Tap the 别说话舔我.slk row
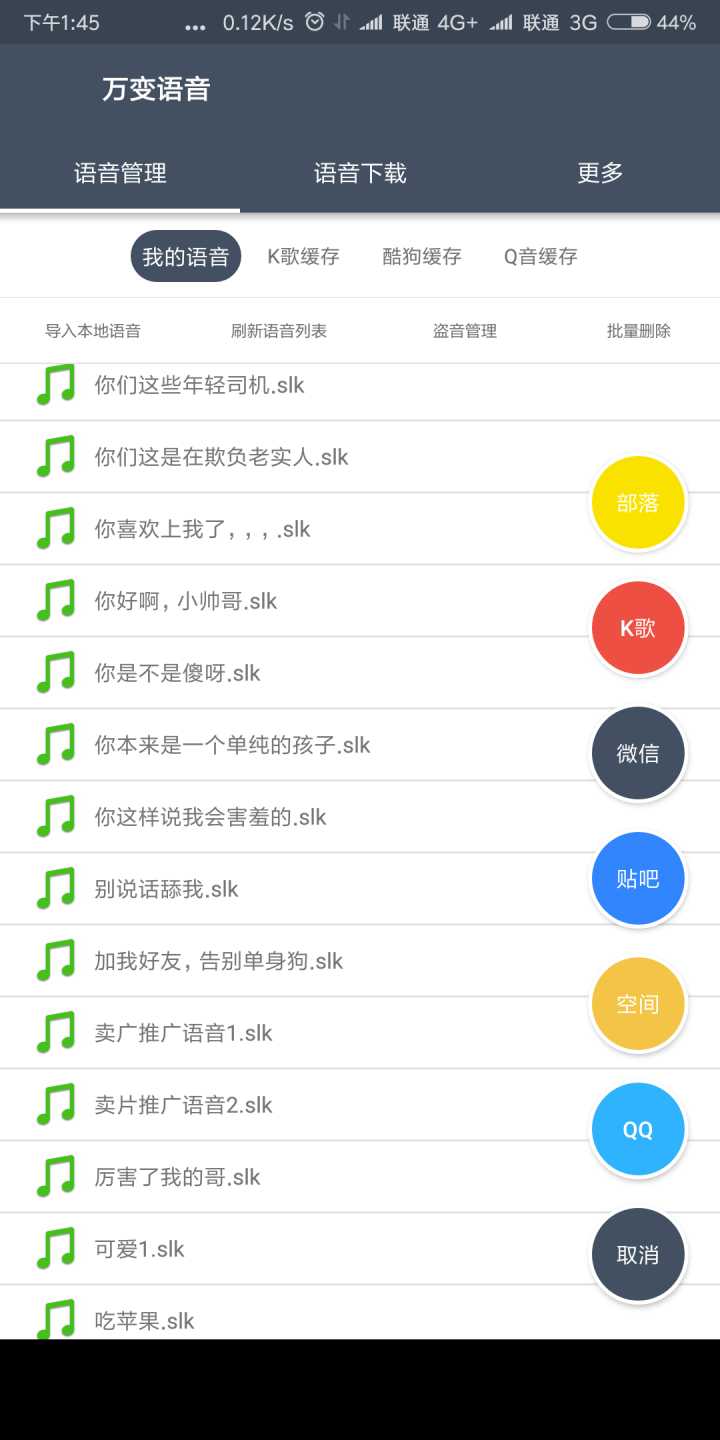The height and width of the screenshot is (1440, 720). click(x=166, y=889)
